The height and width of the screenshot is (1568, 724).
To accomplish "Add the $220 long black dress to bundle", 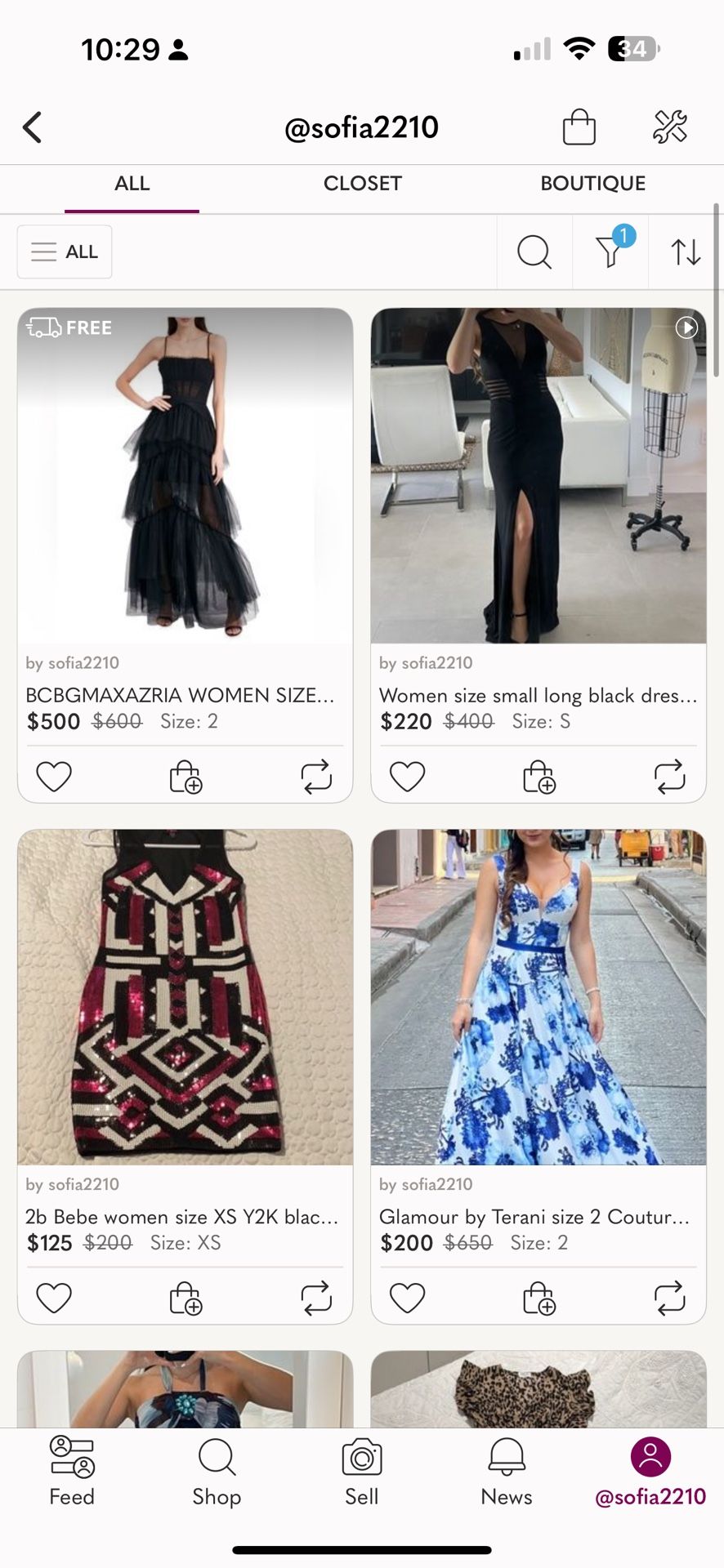I will tap(539, 777).
